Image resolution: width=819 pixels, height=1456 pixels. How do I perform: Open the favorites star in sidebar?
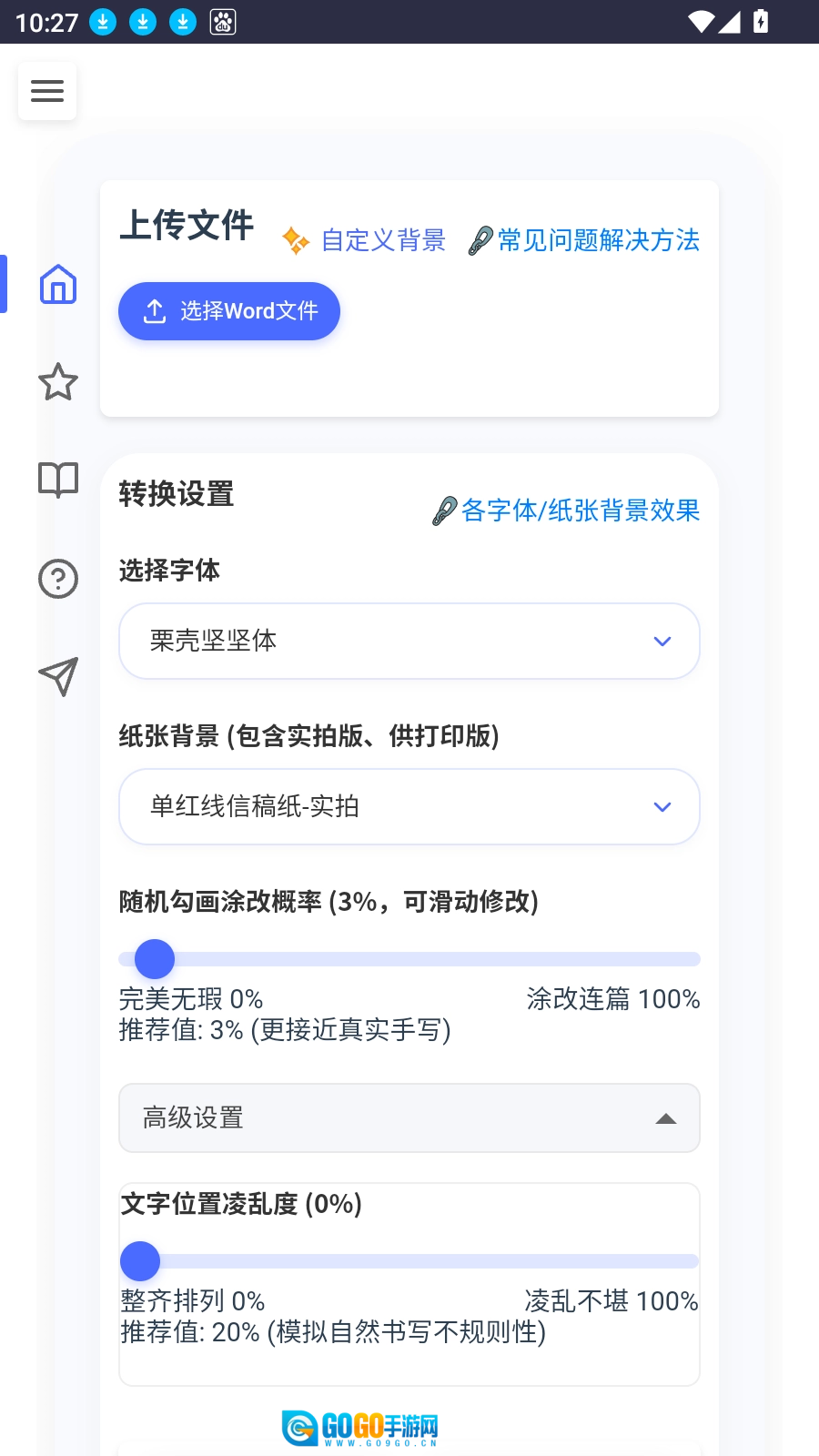58,382
